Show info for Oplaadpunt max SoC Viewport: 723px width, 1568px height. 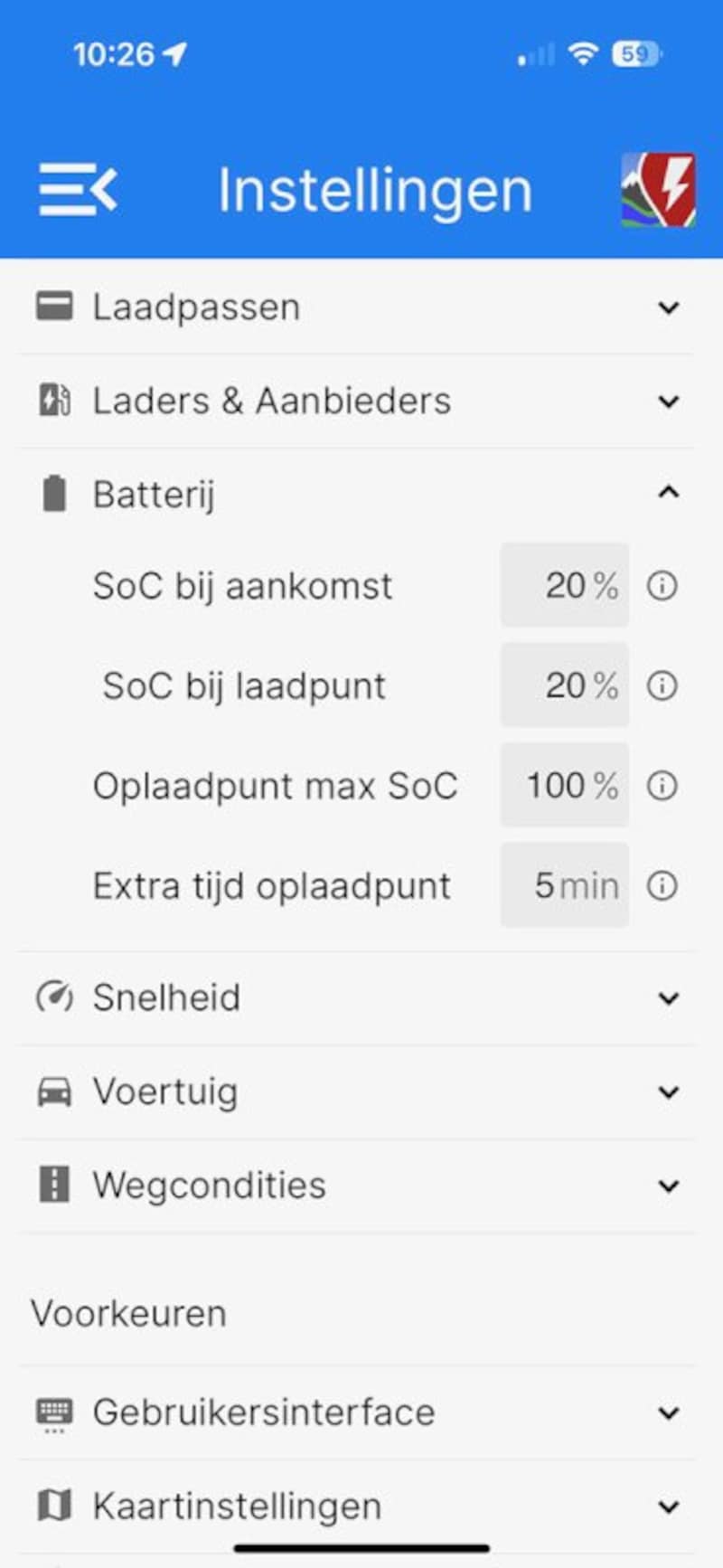[662, 786]
